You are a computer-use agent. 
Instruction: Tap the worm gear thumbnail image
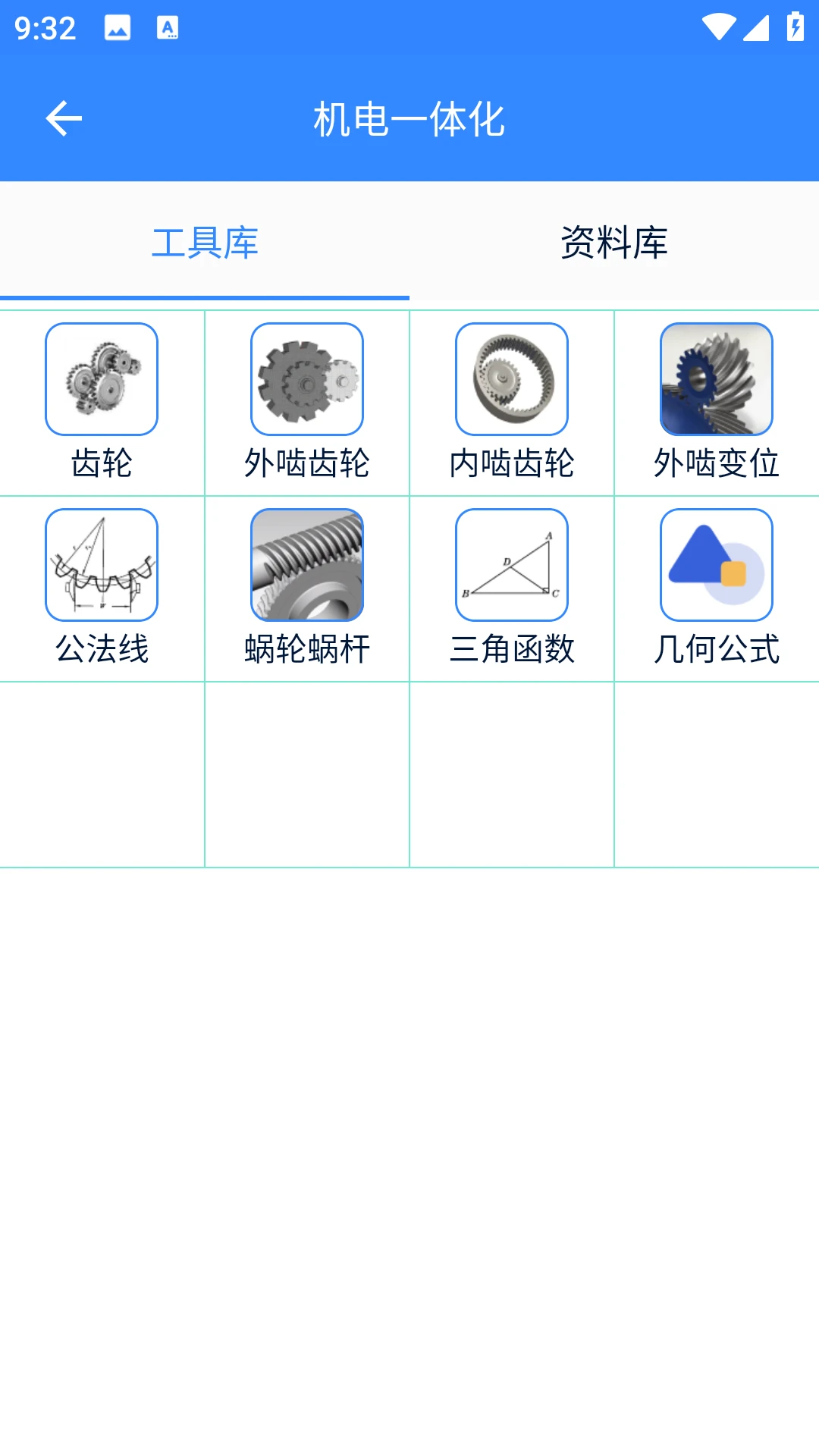click(x=306, y=565)
